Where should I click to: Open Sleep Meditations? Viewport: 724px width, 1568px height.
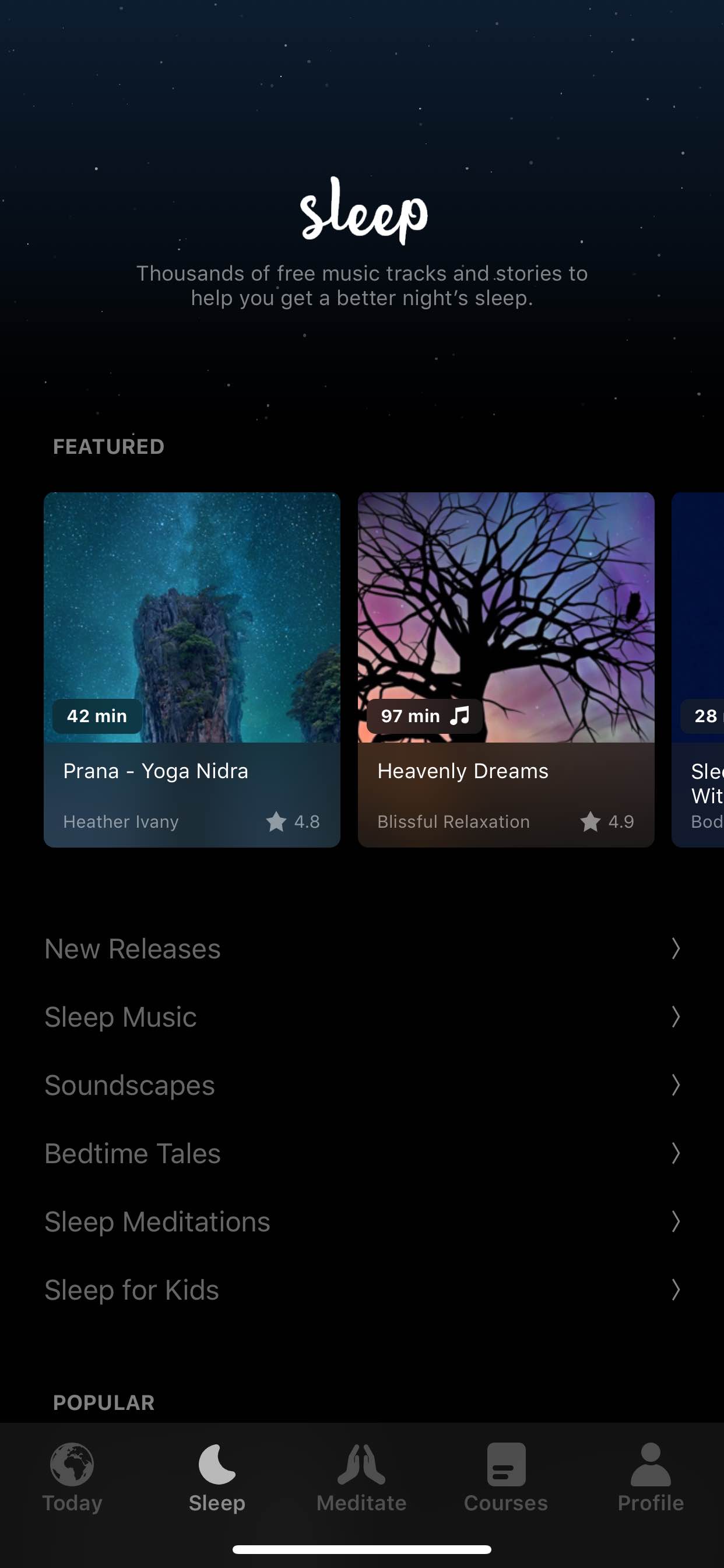pyautogui.click(x=362, y=1221)
